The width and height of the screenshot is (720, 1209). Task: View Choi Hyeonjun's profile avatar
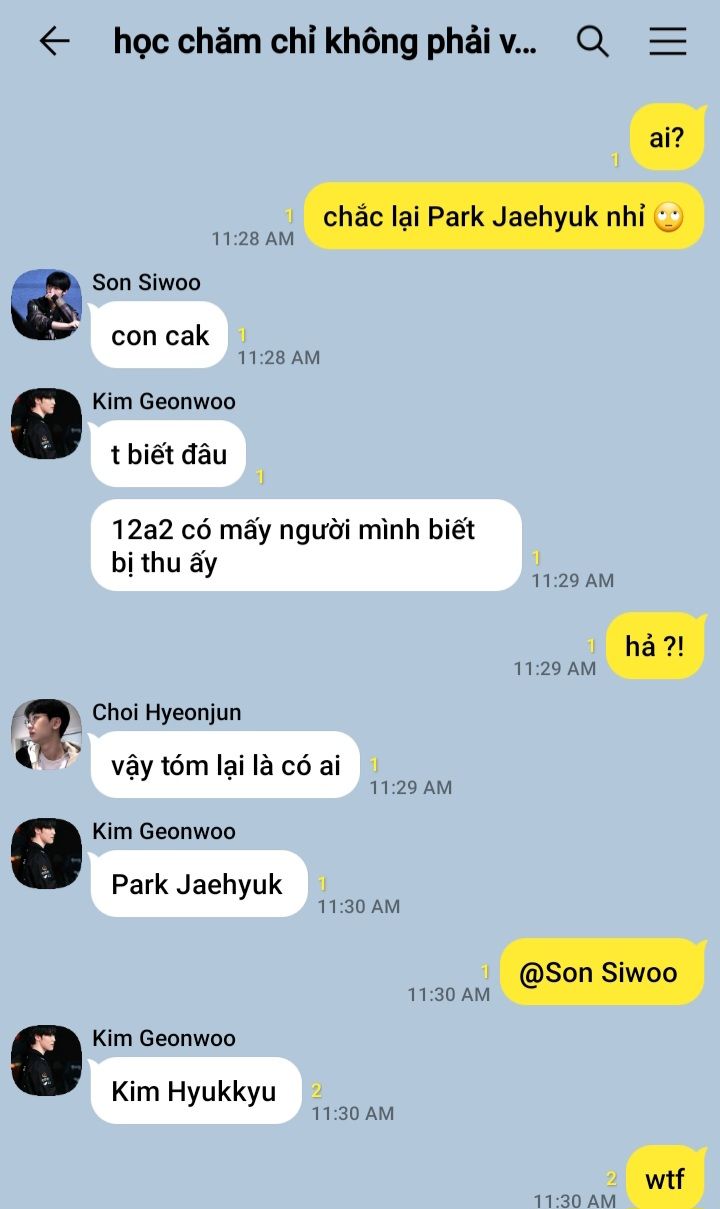coord(46,734)
